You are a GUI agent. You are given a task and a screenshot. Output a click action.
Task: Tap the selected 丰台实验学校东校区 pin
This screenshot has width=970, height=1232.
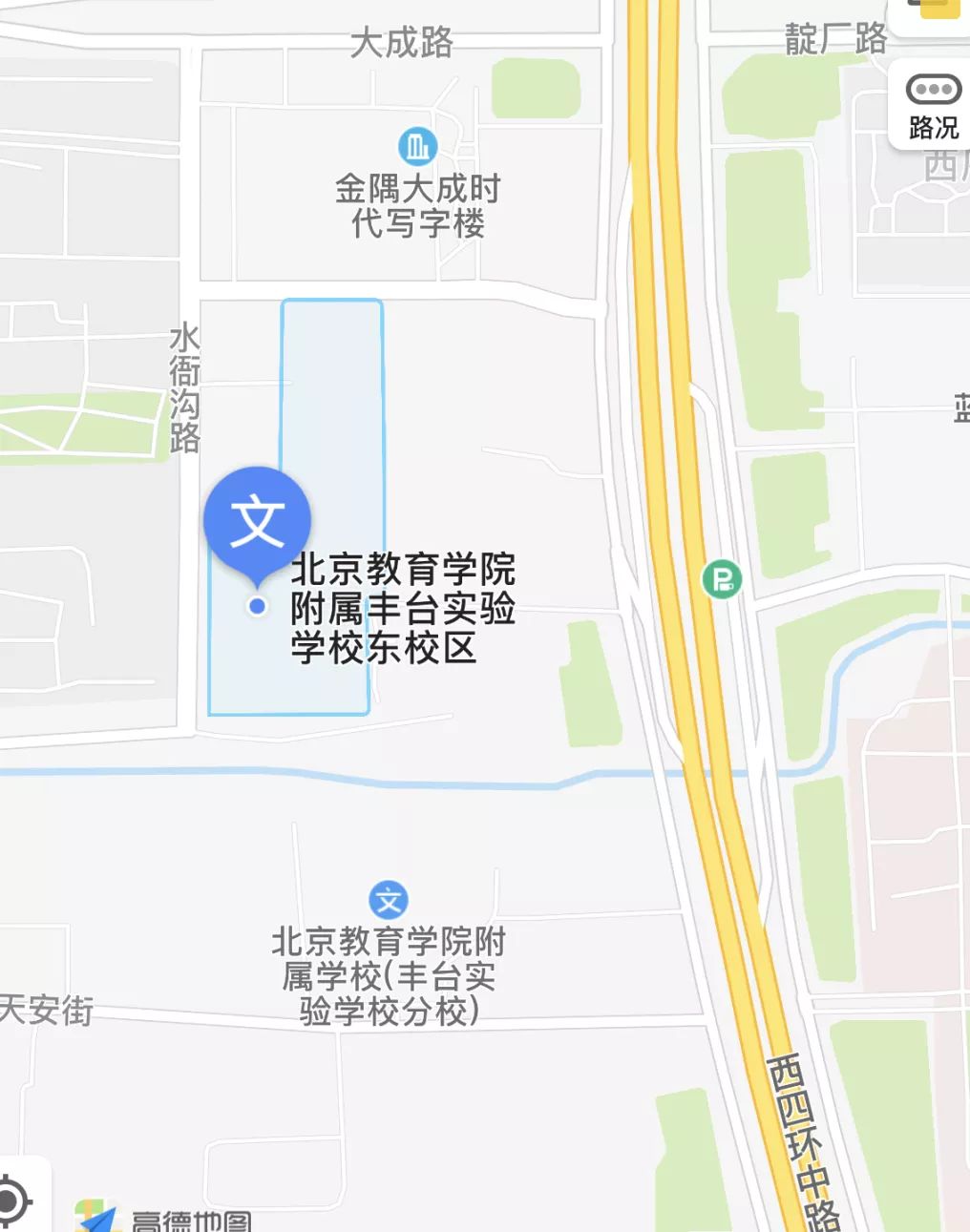(x=257, y=522)
